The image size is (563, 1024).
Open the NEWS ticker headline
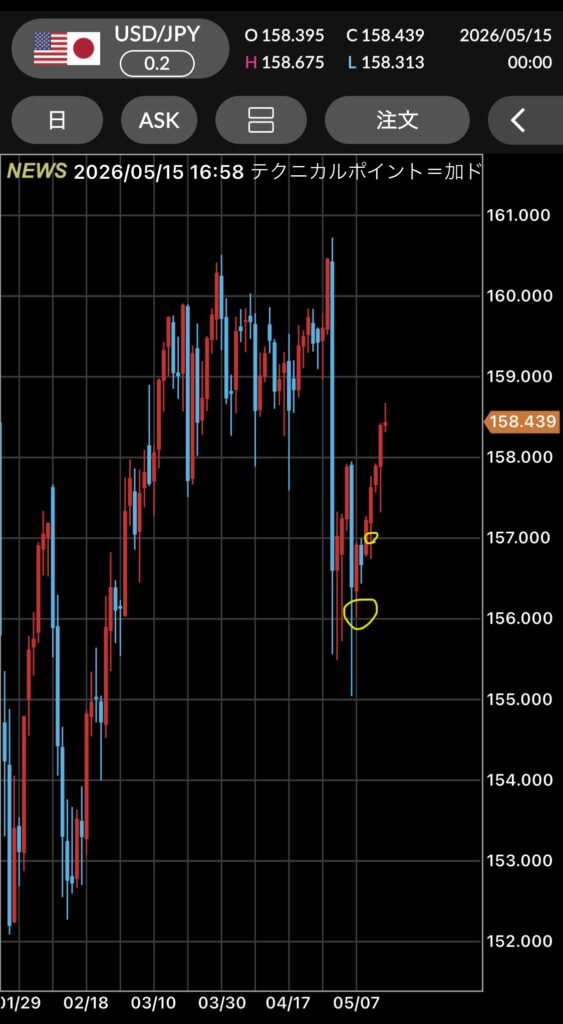tap(242, 172)
